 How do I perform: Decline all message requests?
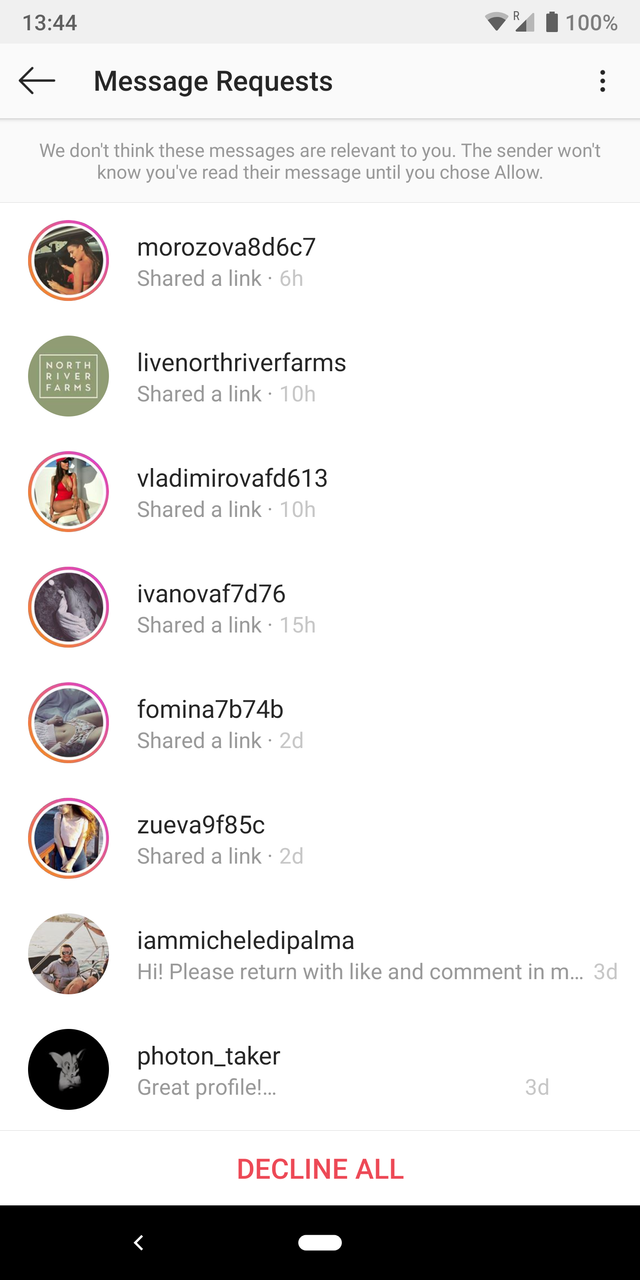(x=320, y=1168)
